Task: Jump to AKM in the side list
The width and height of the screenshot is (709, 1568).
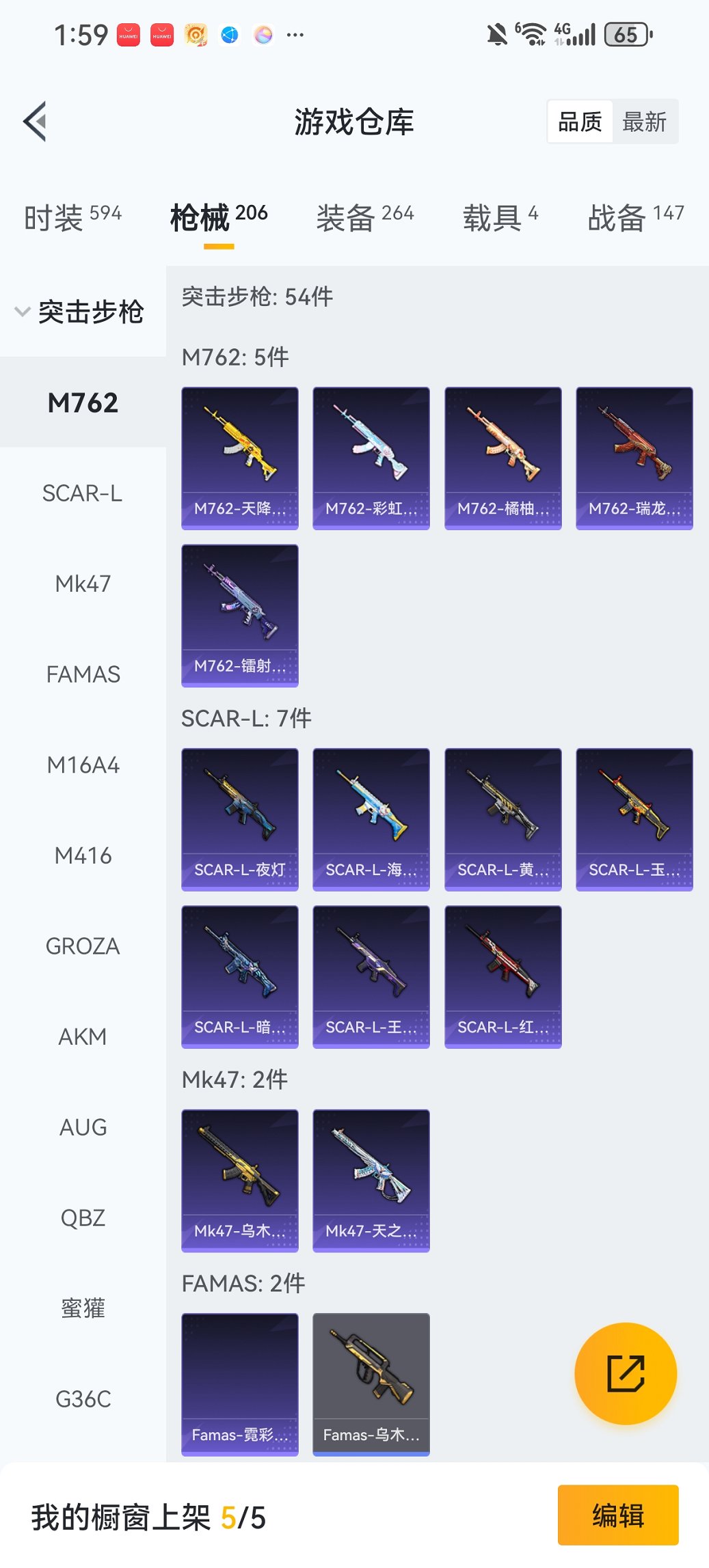Action: (x=83, y=1036)
